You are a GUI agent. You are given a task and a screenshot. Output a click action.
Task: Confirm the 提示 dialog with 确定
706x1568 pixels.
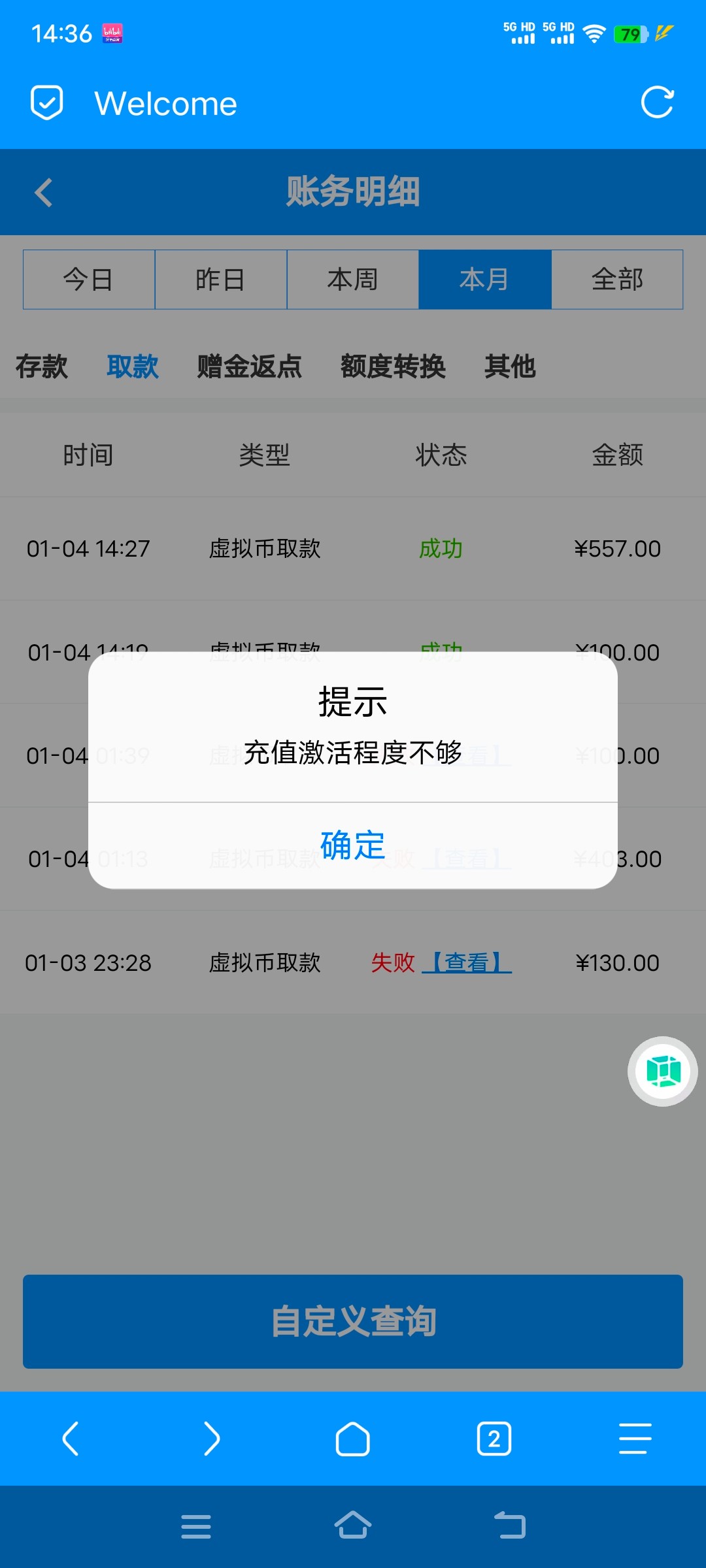[353, 845]
